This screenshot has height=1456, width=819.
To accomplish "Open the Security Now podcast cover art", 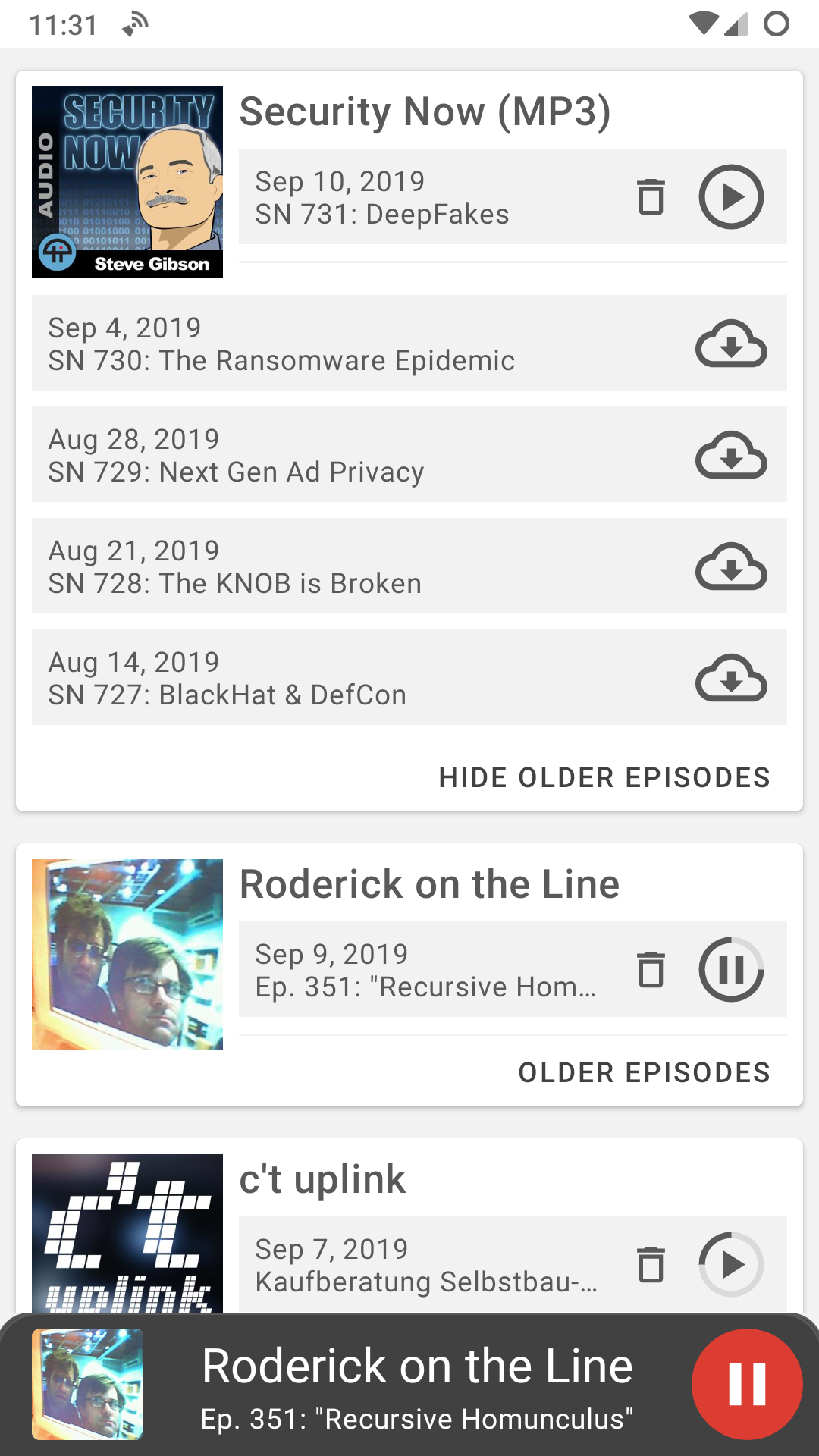I will [127, 182].
